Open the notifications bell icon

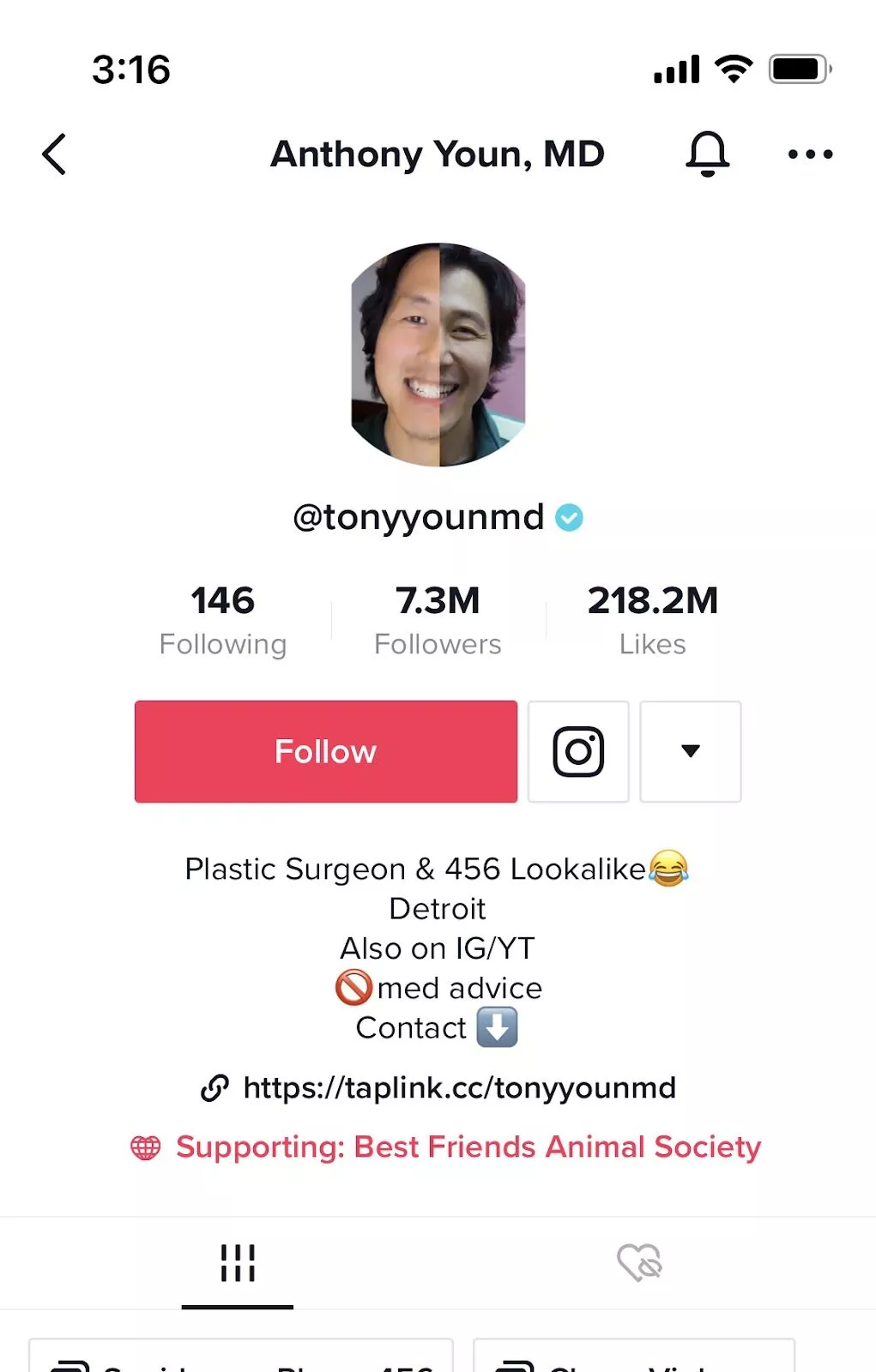[707, 154]
